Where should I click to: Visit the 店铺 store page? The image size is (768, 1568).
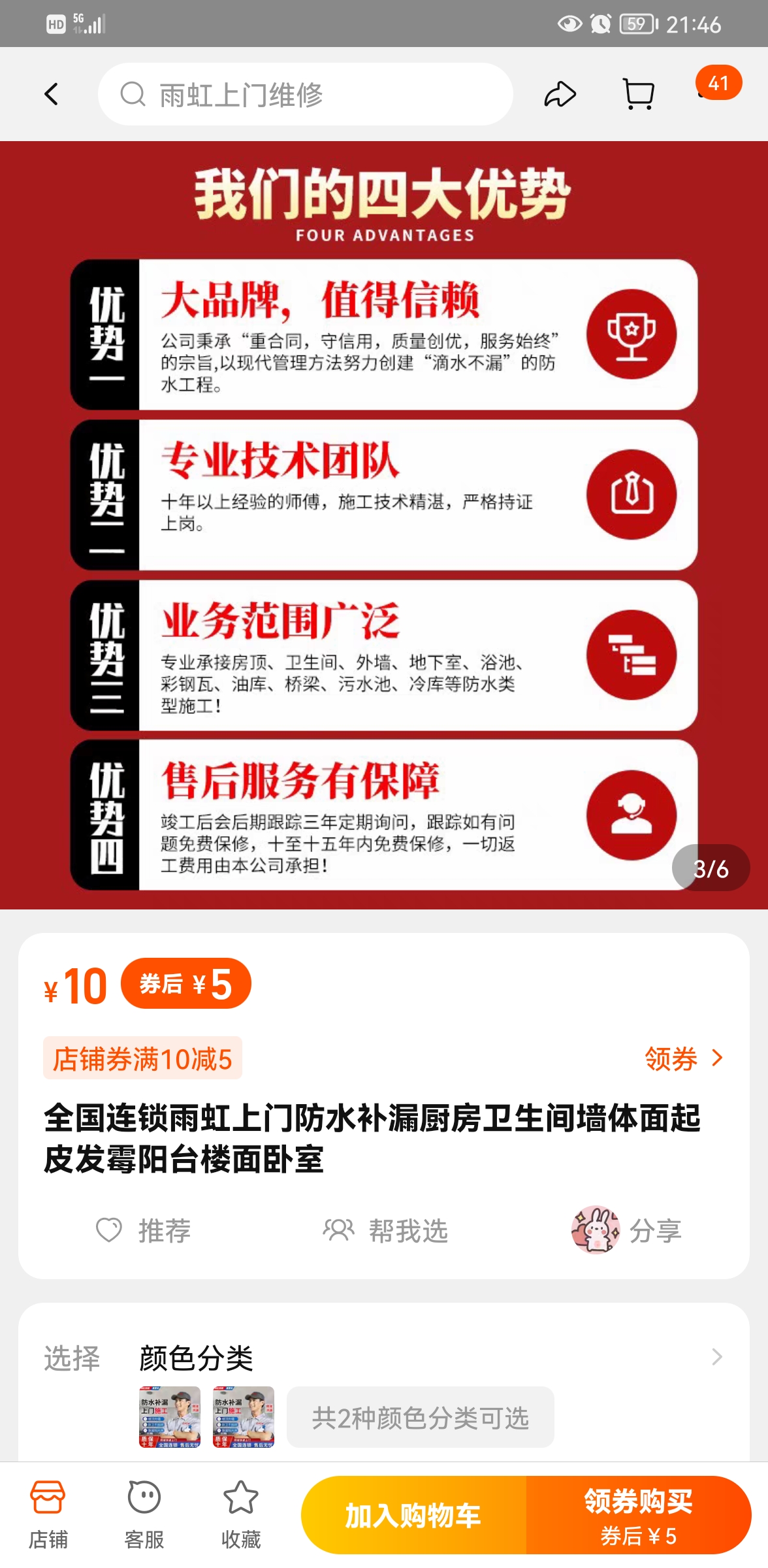48,1514
